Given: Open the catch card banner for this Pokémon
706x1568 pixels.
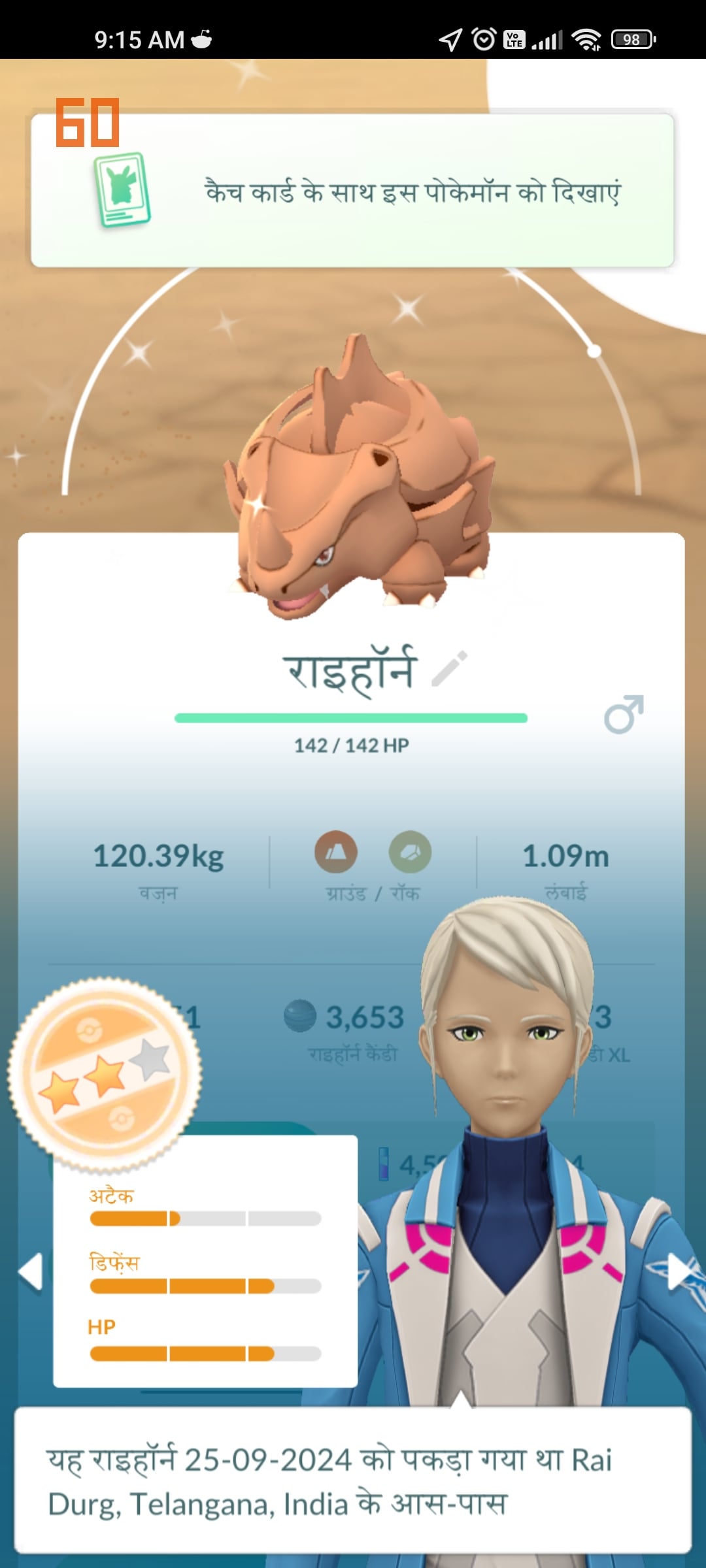Looking at the screenshot, I should 352,191.
